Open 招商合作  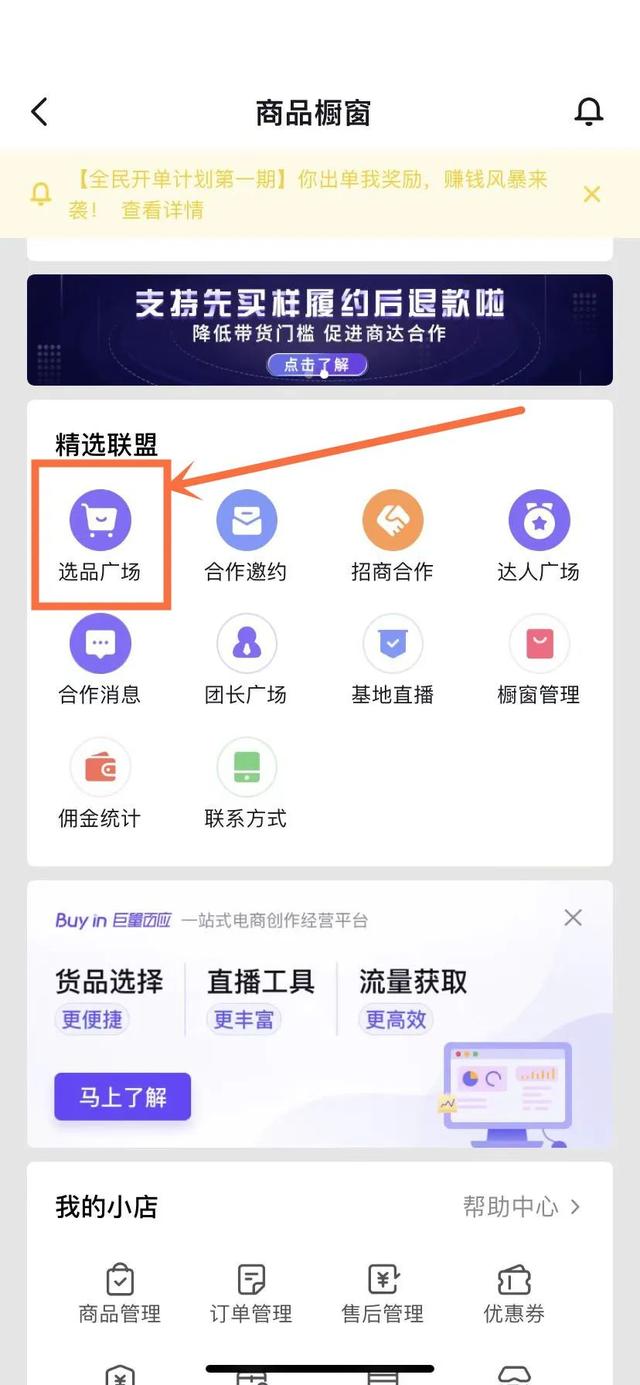pos(392,538)
